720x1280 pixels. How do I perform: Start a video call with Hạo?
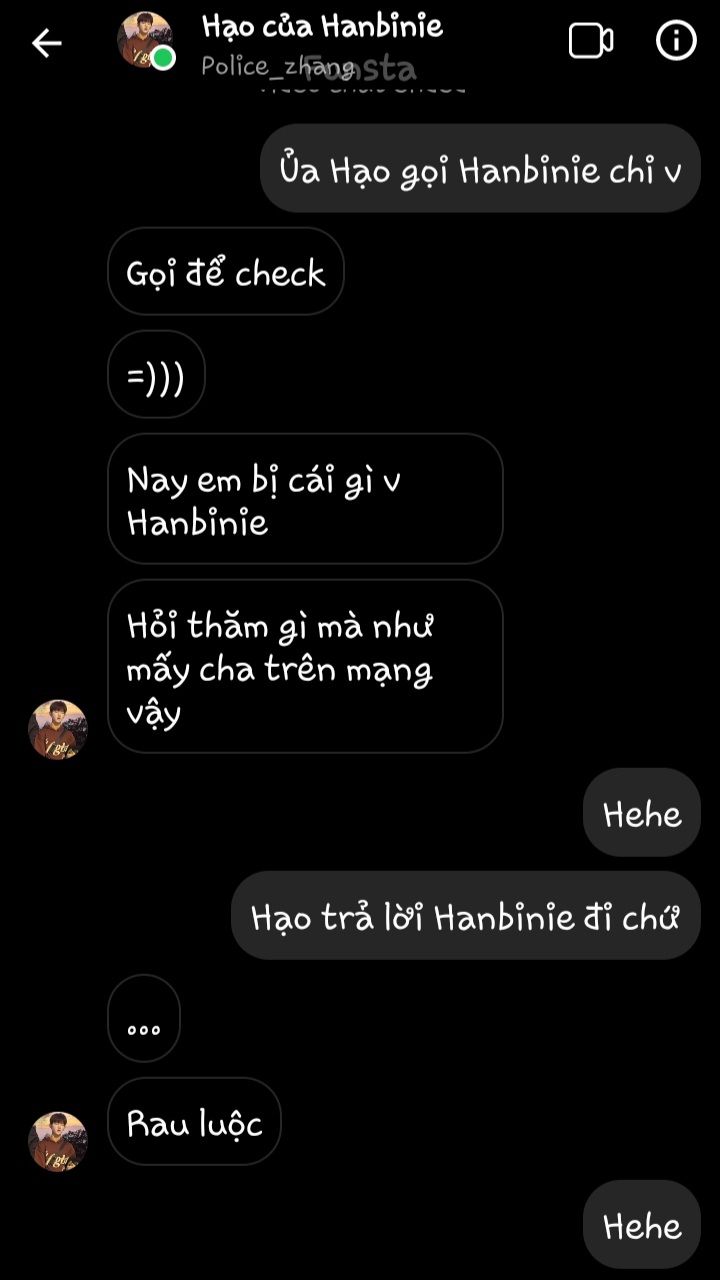[x=590, y=41]
